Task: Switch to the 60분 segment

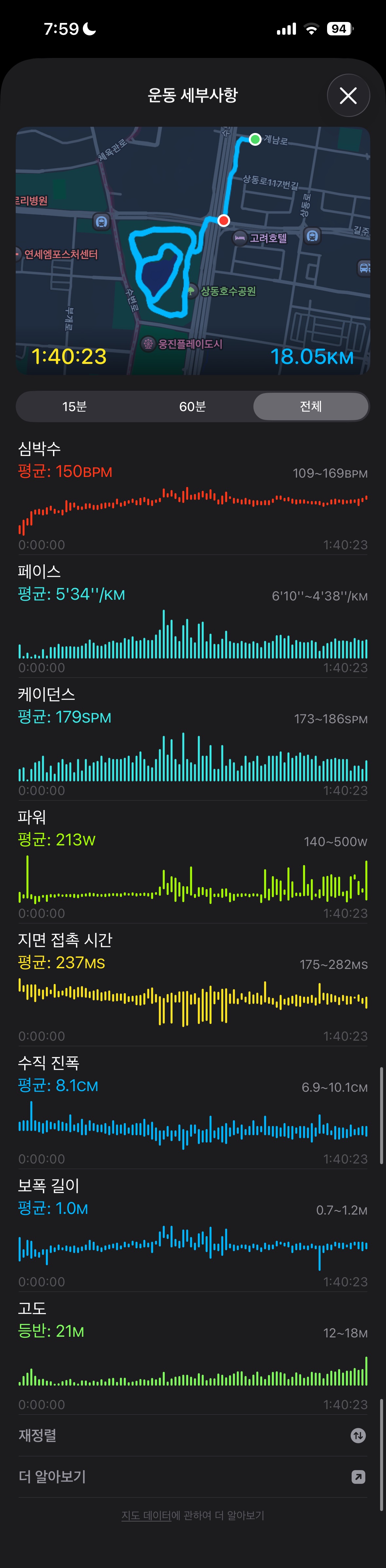Action: point(193,406)
